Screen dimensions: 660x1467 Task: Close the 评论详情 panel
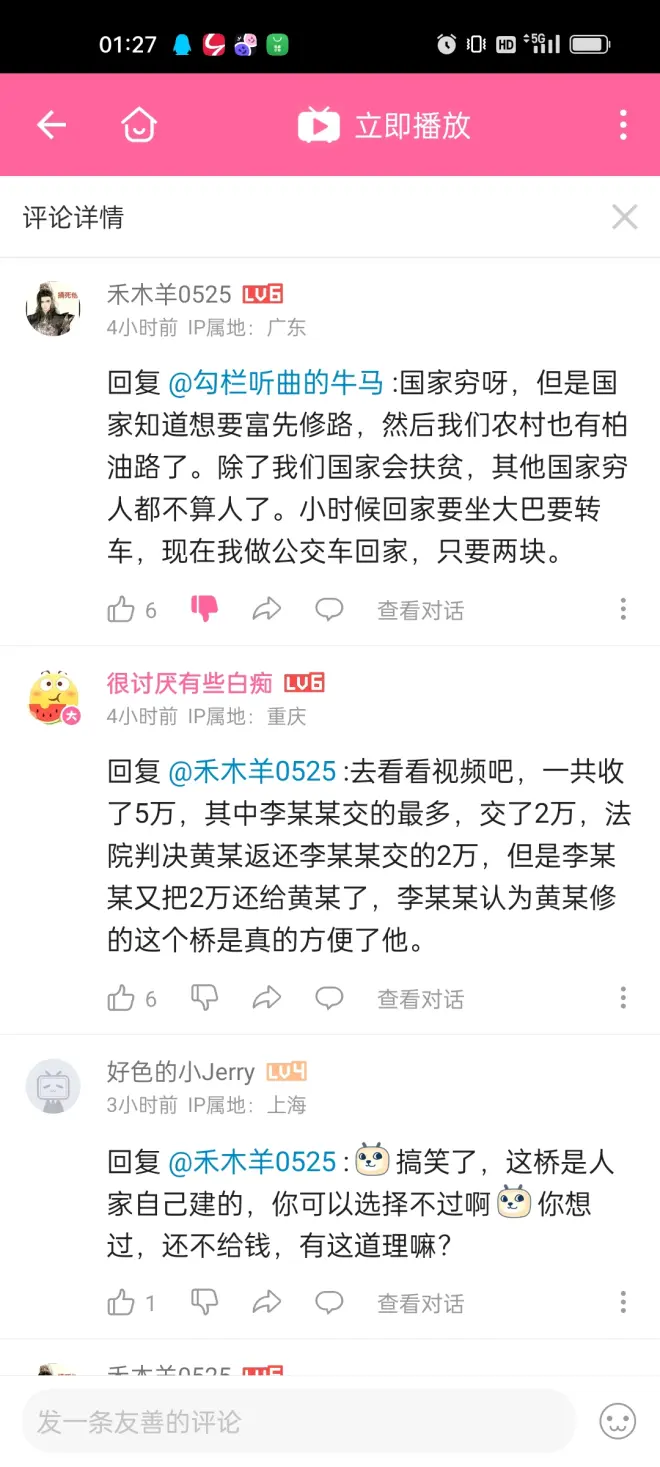pyautogui.click(x=624, y=217)
